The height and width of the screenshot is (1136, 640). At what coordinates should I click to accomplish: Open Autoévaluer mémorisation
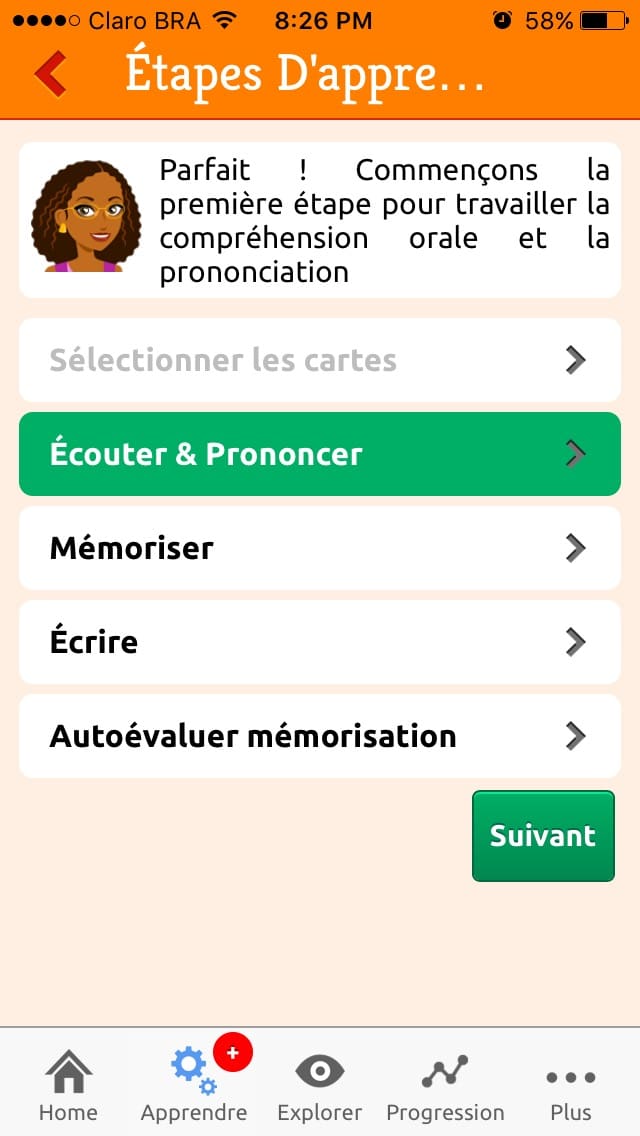tap(320, 736)
